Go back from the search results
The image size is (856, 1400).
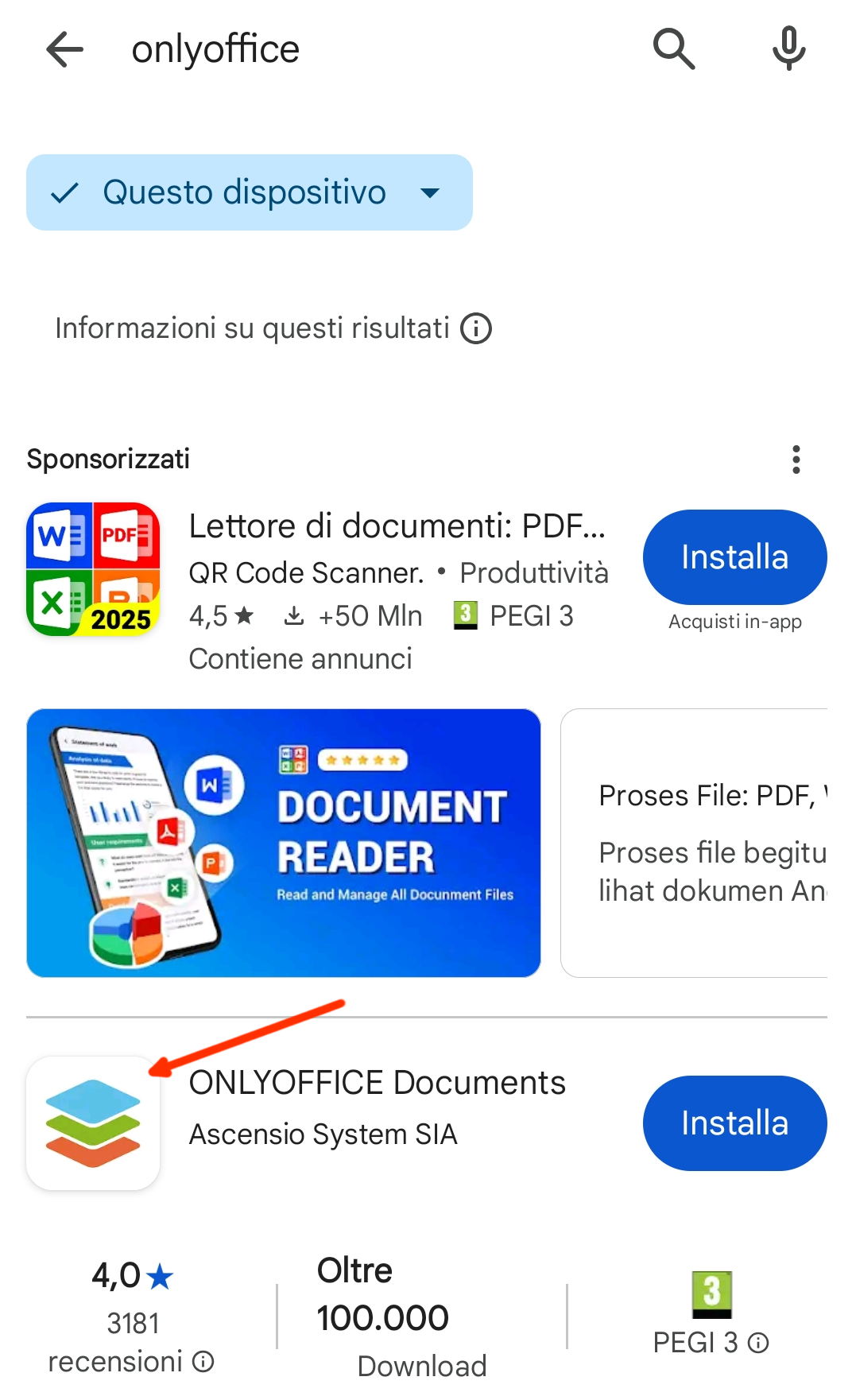coord(65,49)
